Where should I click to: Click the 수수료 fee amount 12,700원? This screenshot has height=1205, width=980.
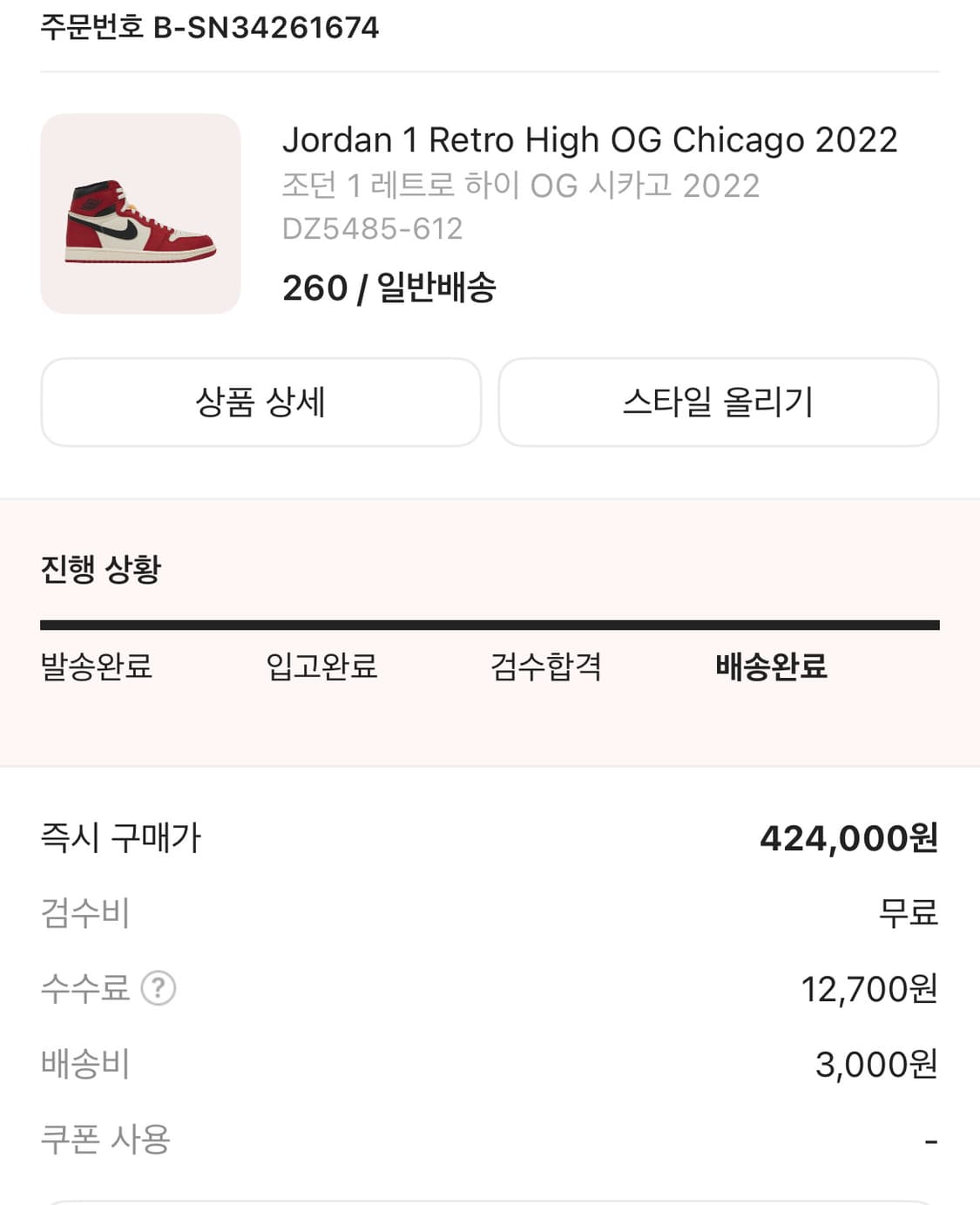coord(868,989)
